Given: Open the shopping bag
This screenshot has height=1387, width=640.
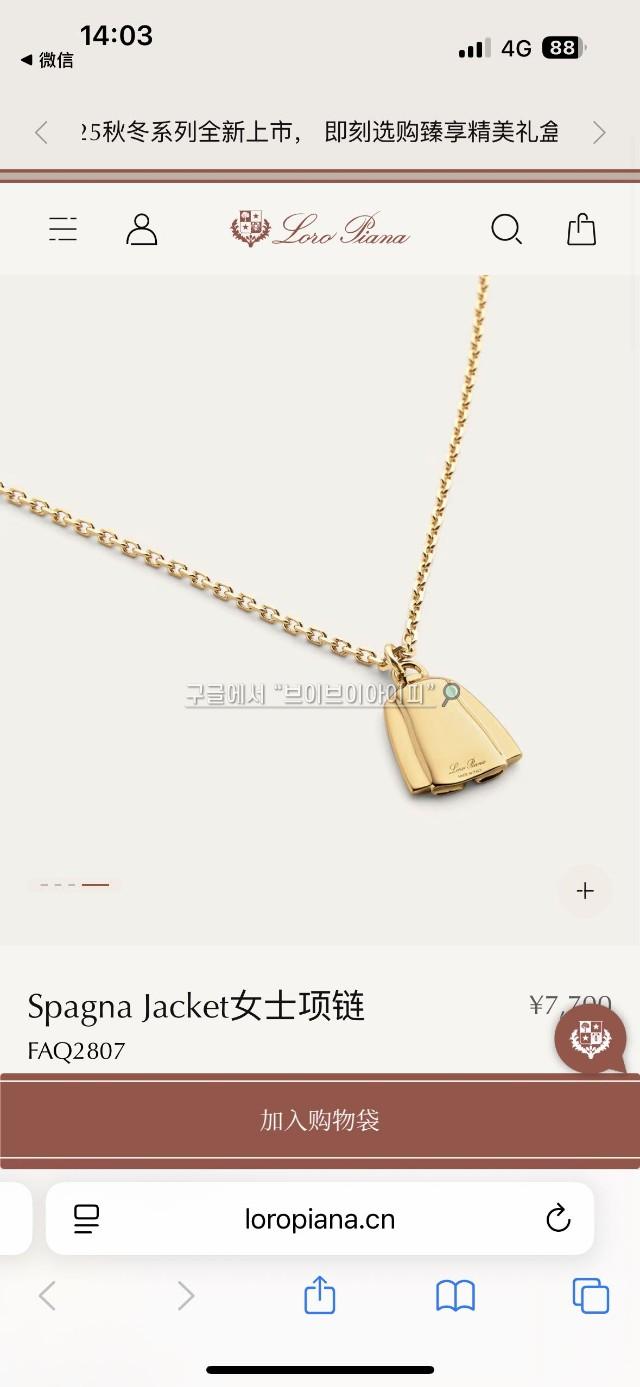Looking at the screenshot, I should (x=582, y=230).
